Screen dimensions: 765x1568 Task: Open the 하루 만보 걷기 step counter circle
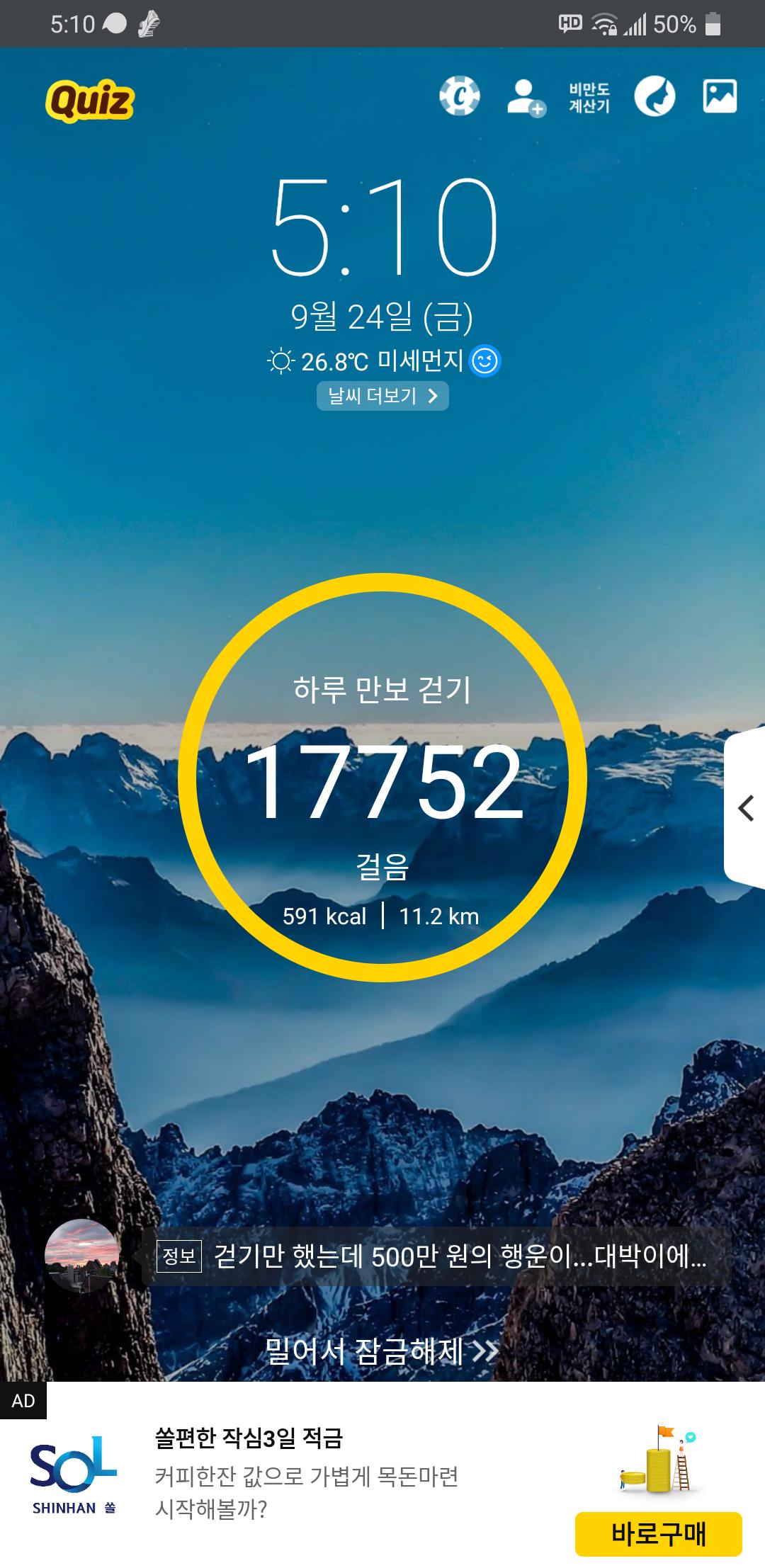[382, 778]
